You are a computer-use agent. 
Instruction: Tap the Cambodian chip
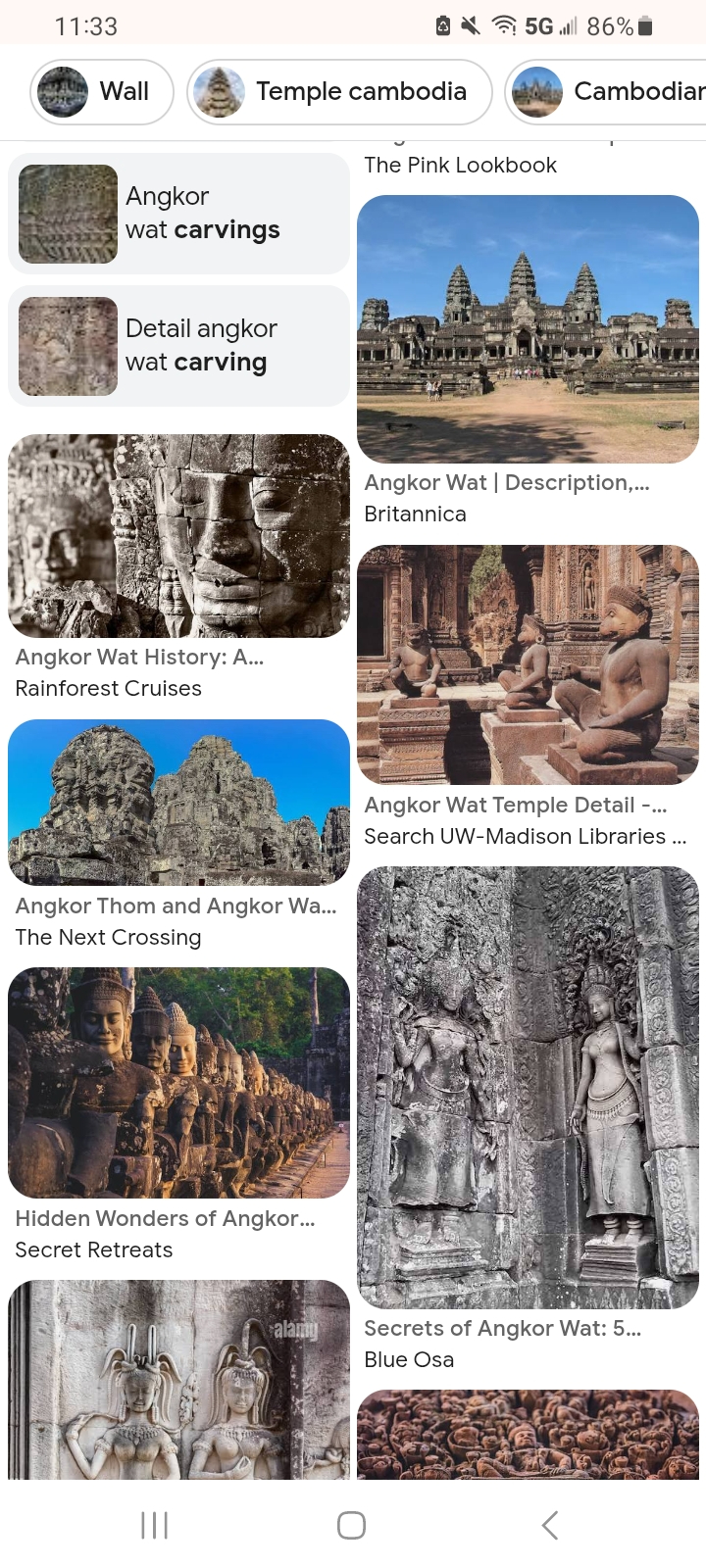point(608,92)
